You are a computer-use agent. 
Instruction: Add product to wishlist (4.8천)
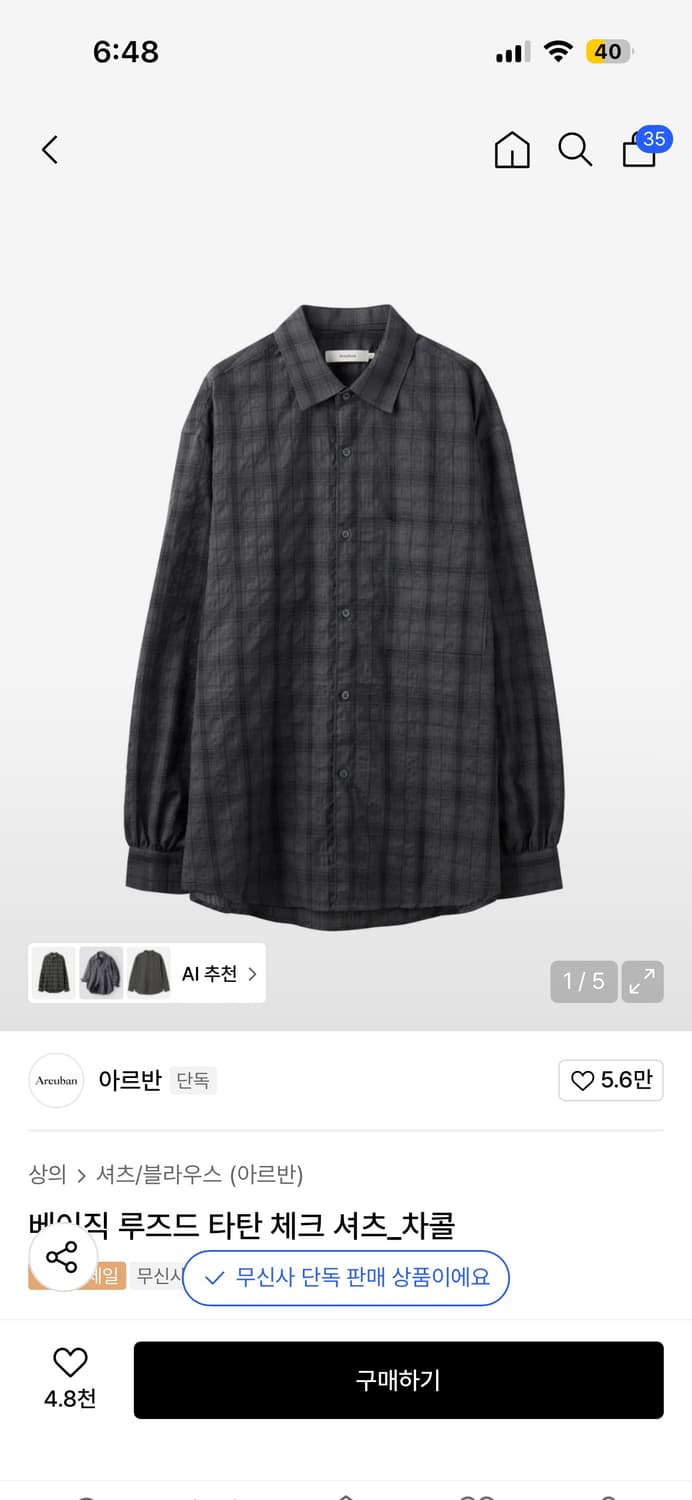point(70,1376)
